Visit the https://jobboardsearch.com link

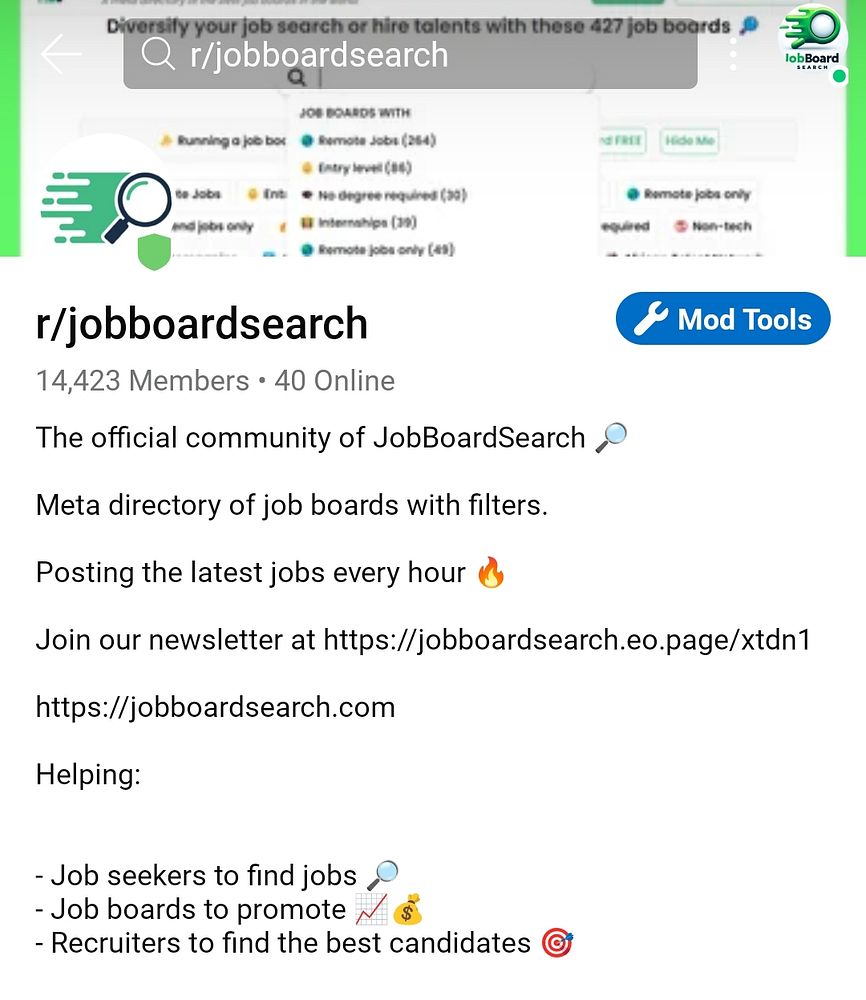point(215,708)
